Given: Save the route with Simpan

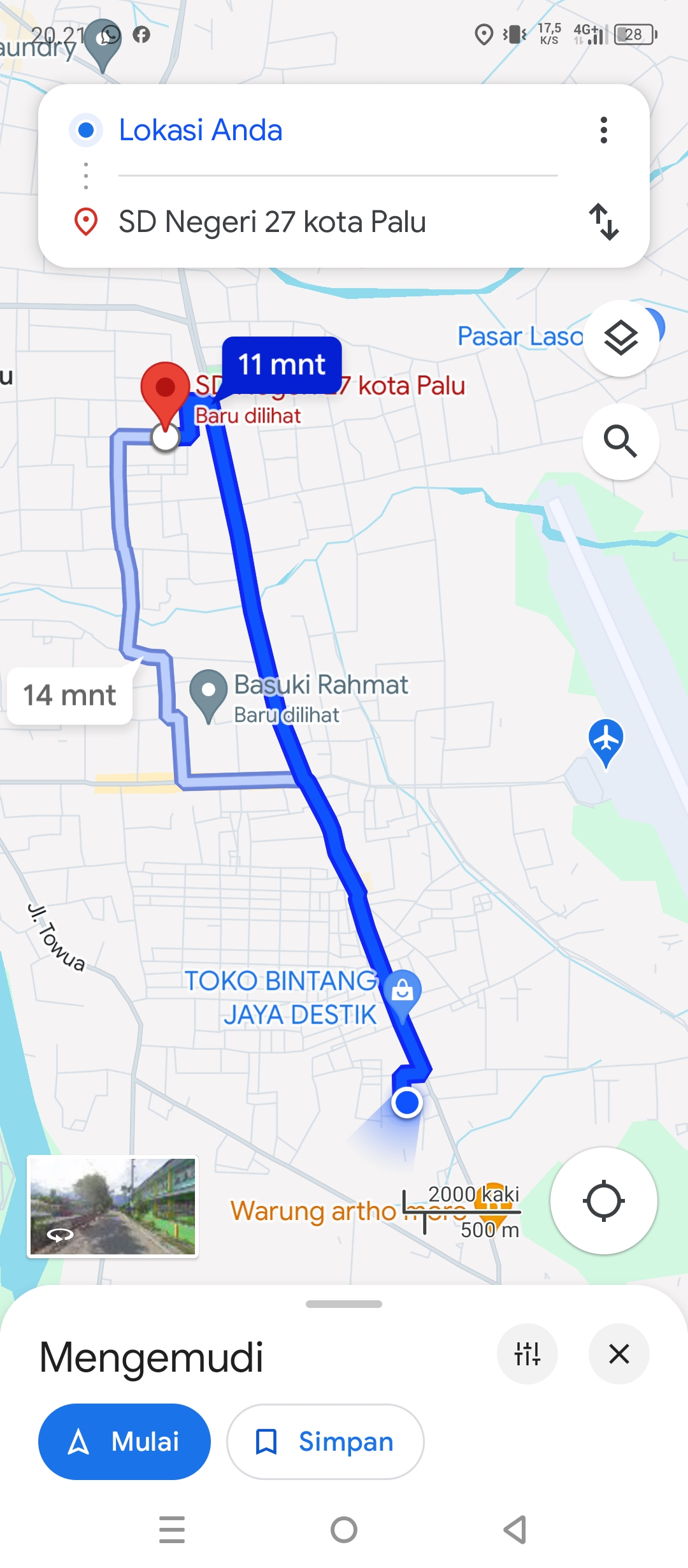Looking at the screenshot, I should (x=326, y=1442).
